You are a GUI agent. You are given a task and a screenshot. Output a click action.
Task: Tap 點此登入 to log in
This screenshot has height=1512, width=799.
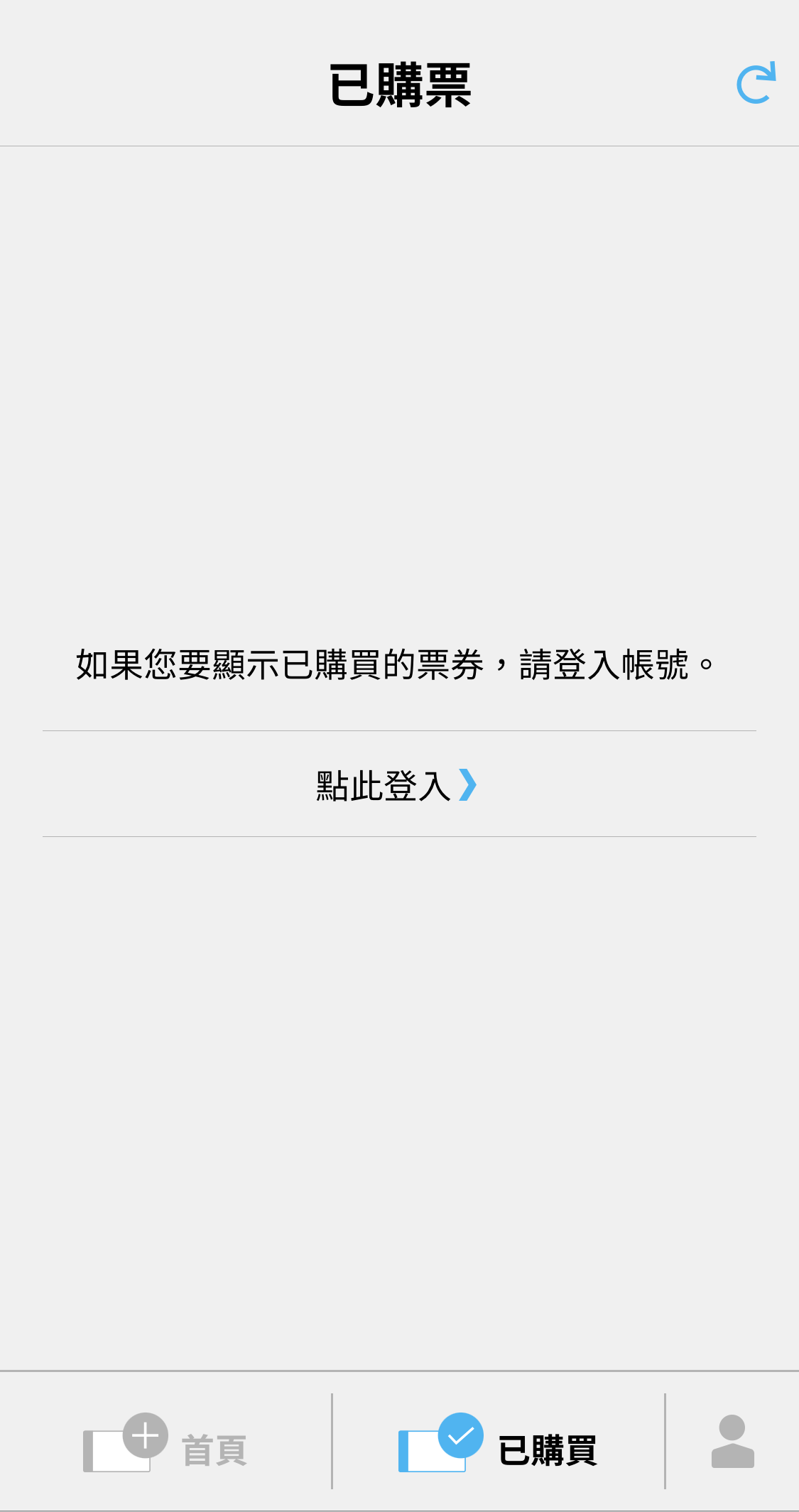(x=399, y=784)
